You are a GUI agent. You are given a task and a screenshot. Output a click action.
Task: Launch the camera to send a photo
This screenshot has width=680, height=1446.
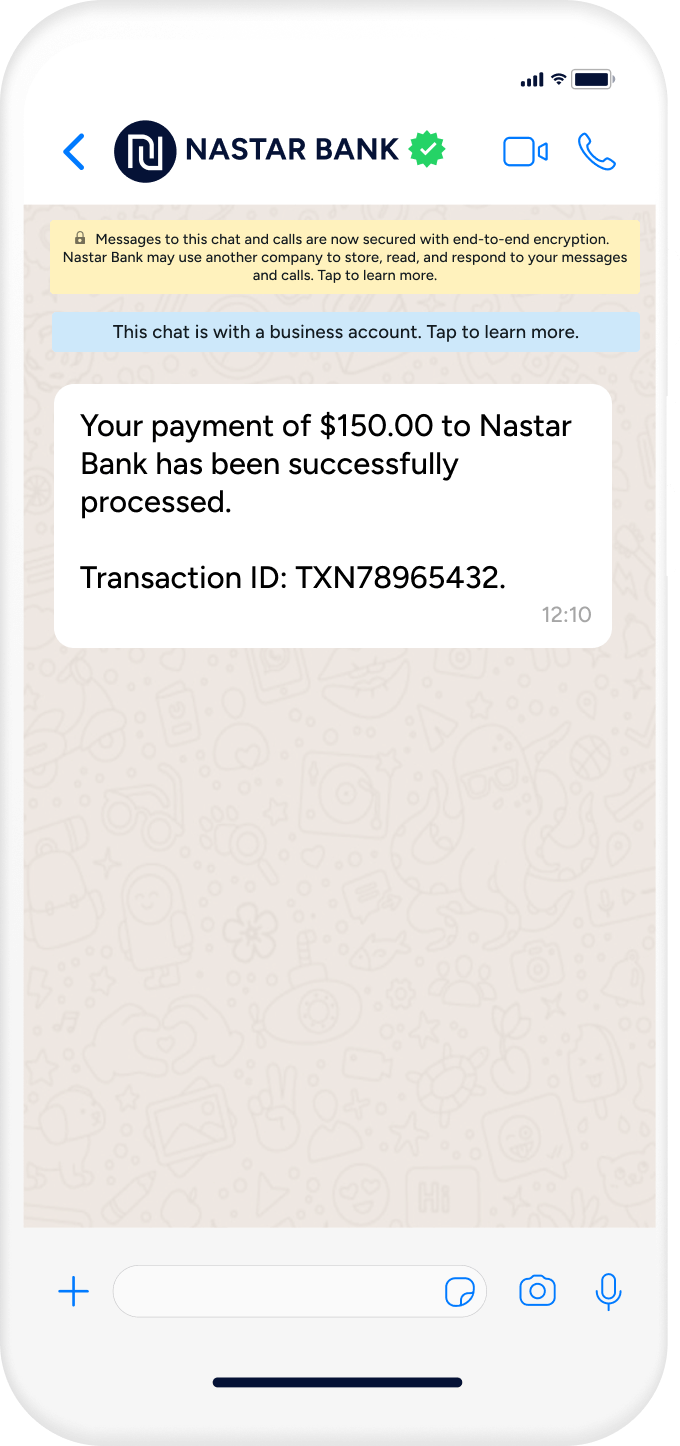click(537, 1292)
